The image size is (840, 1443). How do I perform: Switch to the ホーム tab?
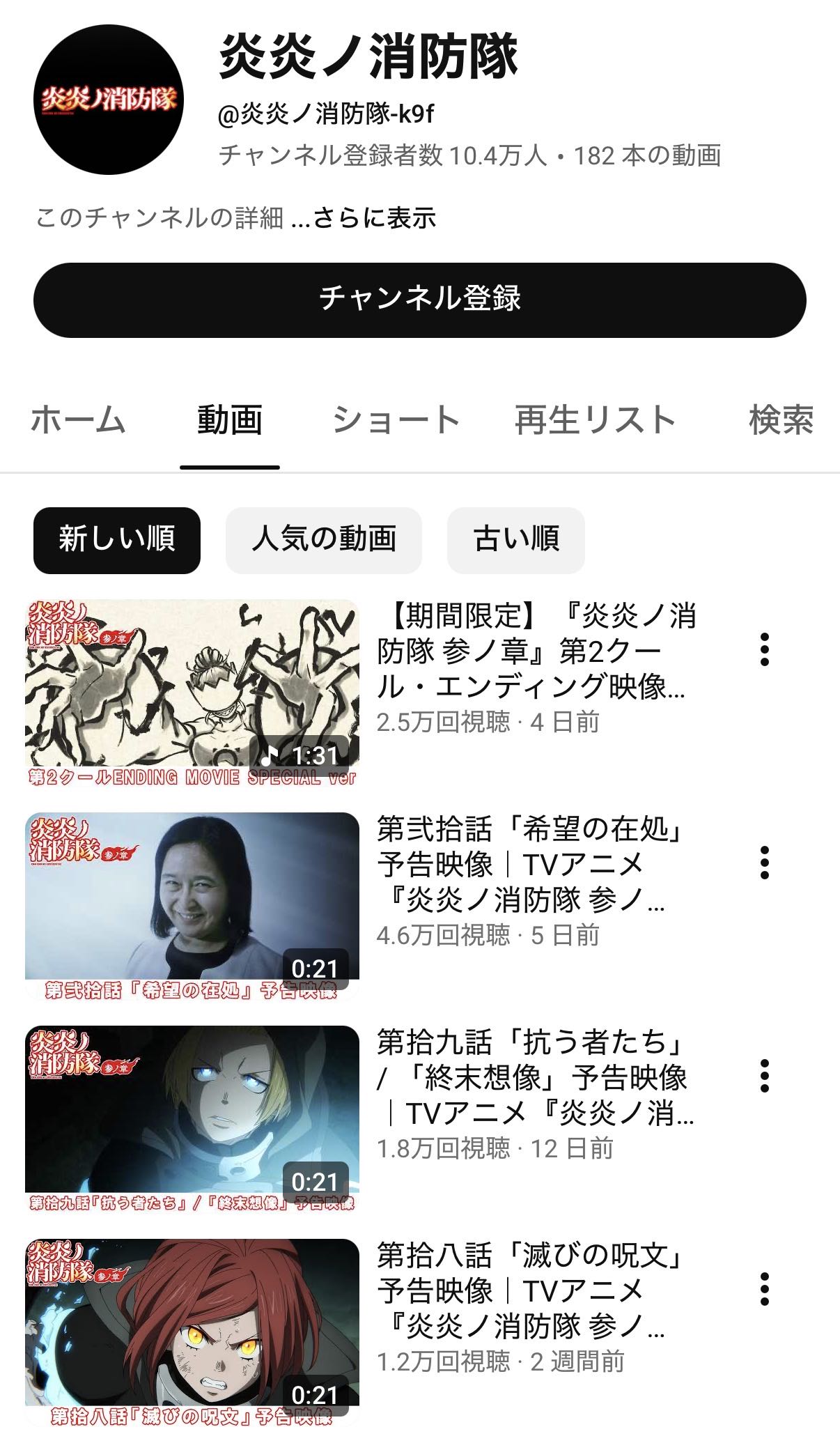click(x=78, y=419)
